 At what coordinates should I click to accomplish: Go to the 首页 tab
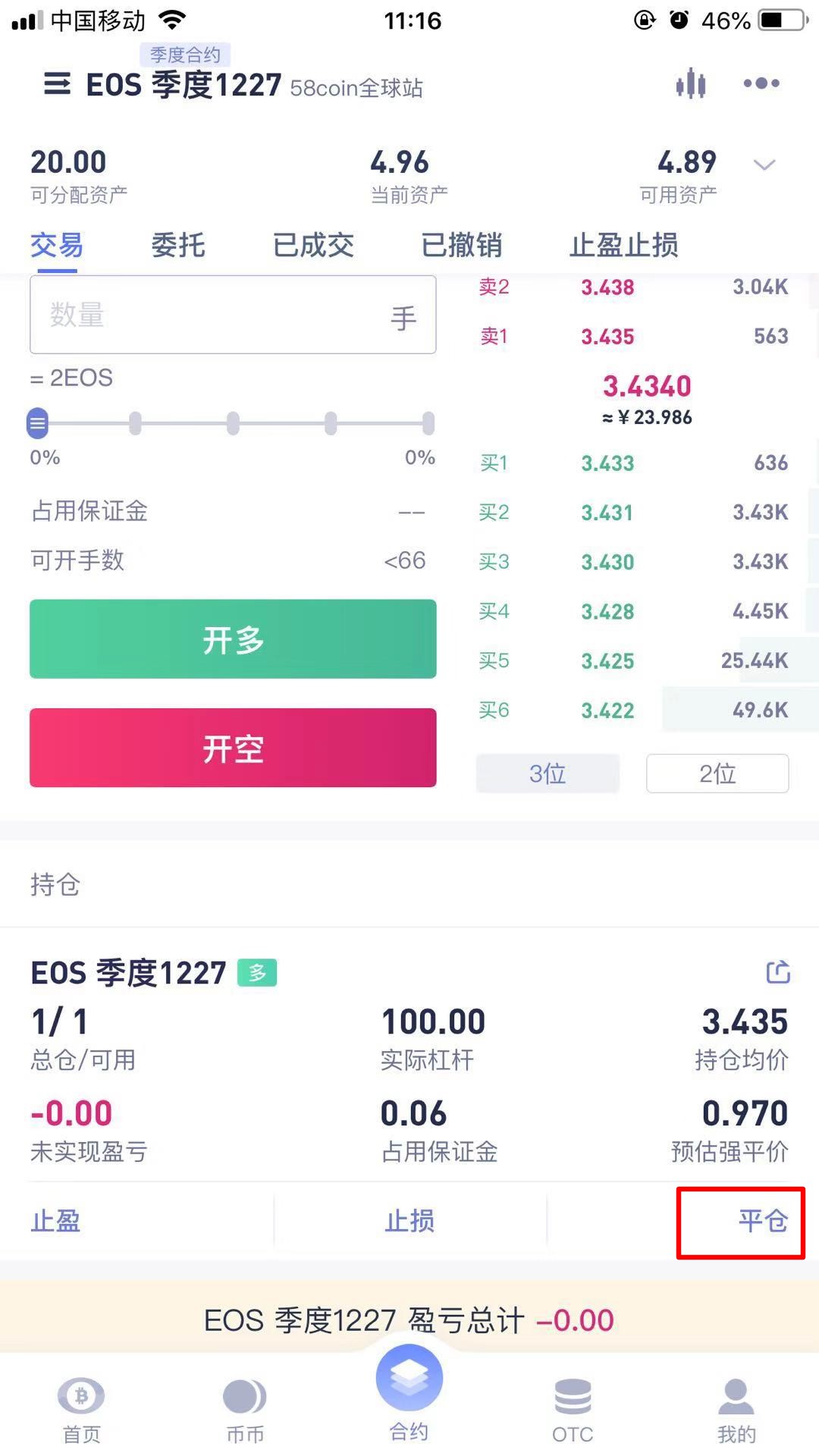coord(81,1410)
